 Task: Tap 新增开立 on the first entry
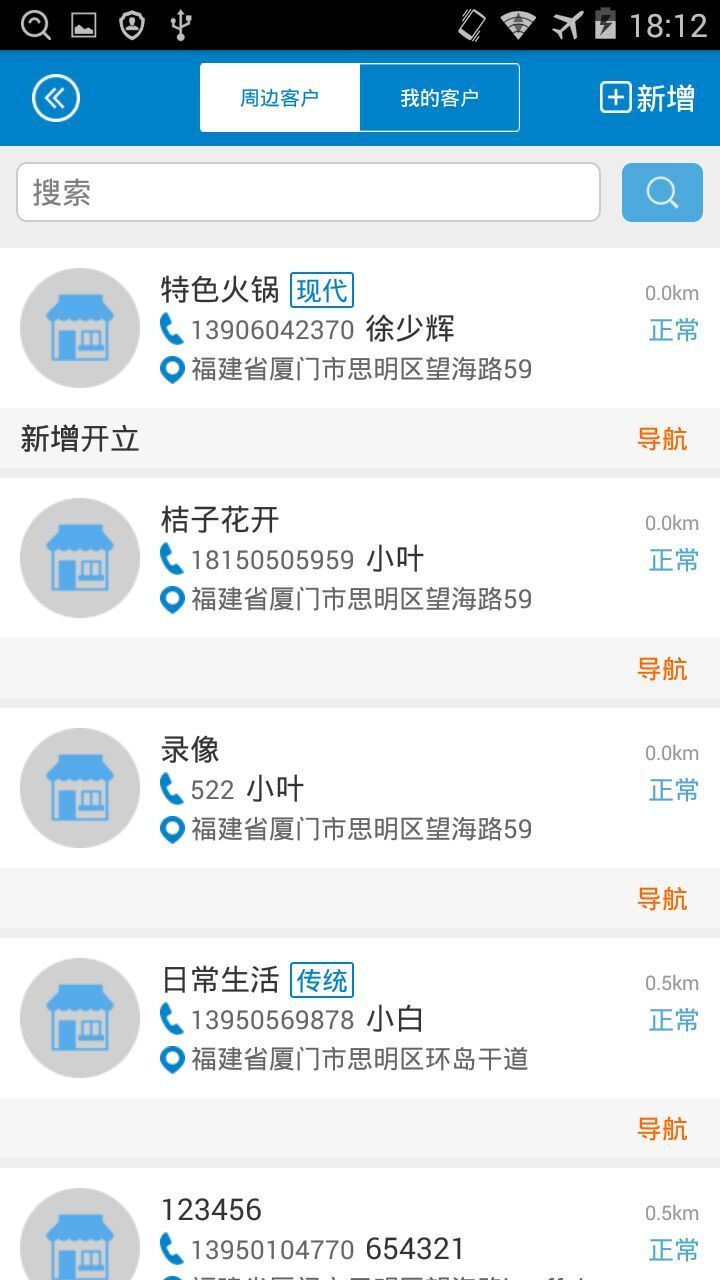point(78,439)
